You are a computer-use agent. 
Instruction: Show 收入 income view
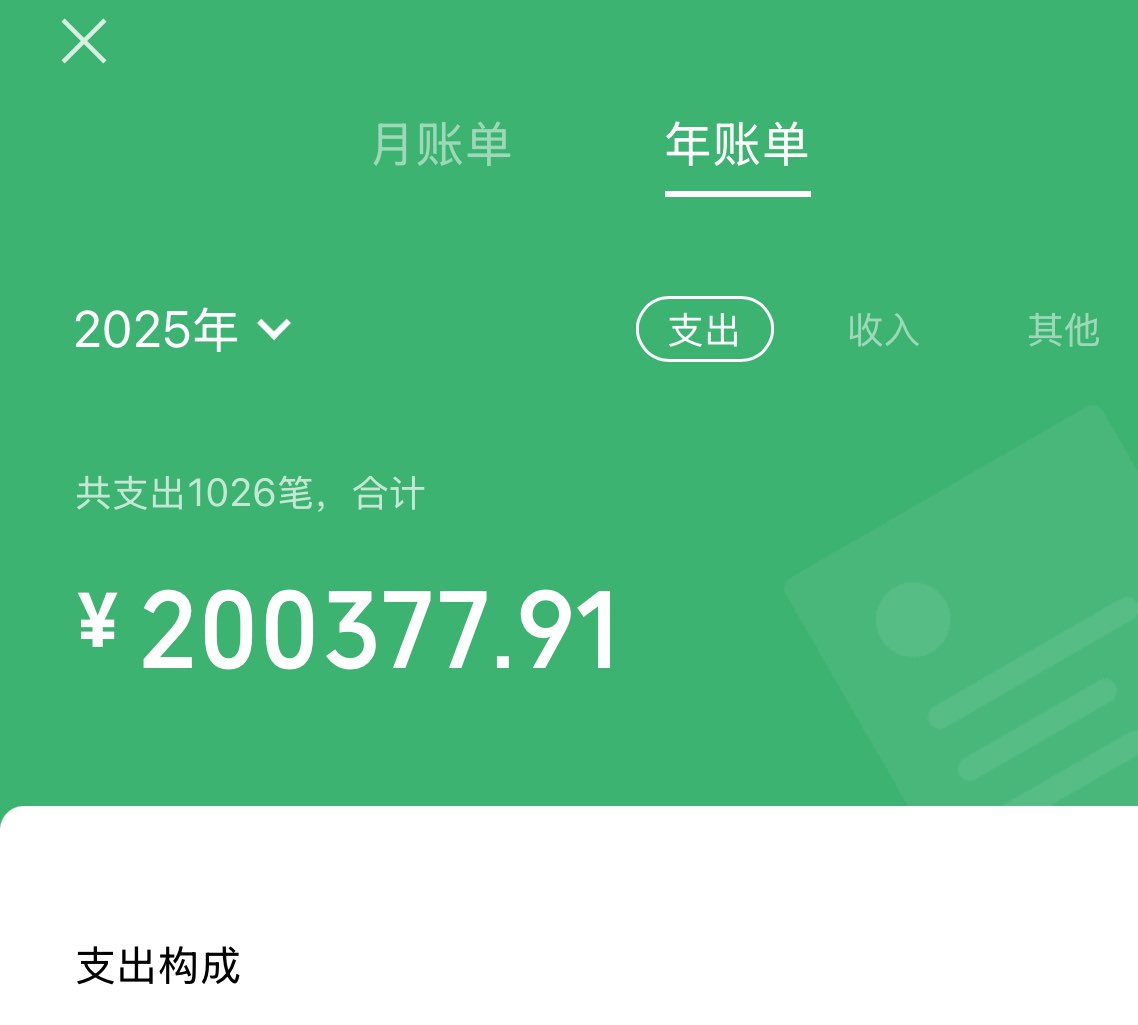(x=883, y=330)
